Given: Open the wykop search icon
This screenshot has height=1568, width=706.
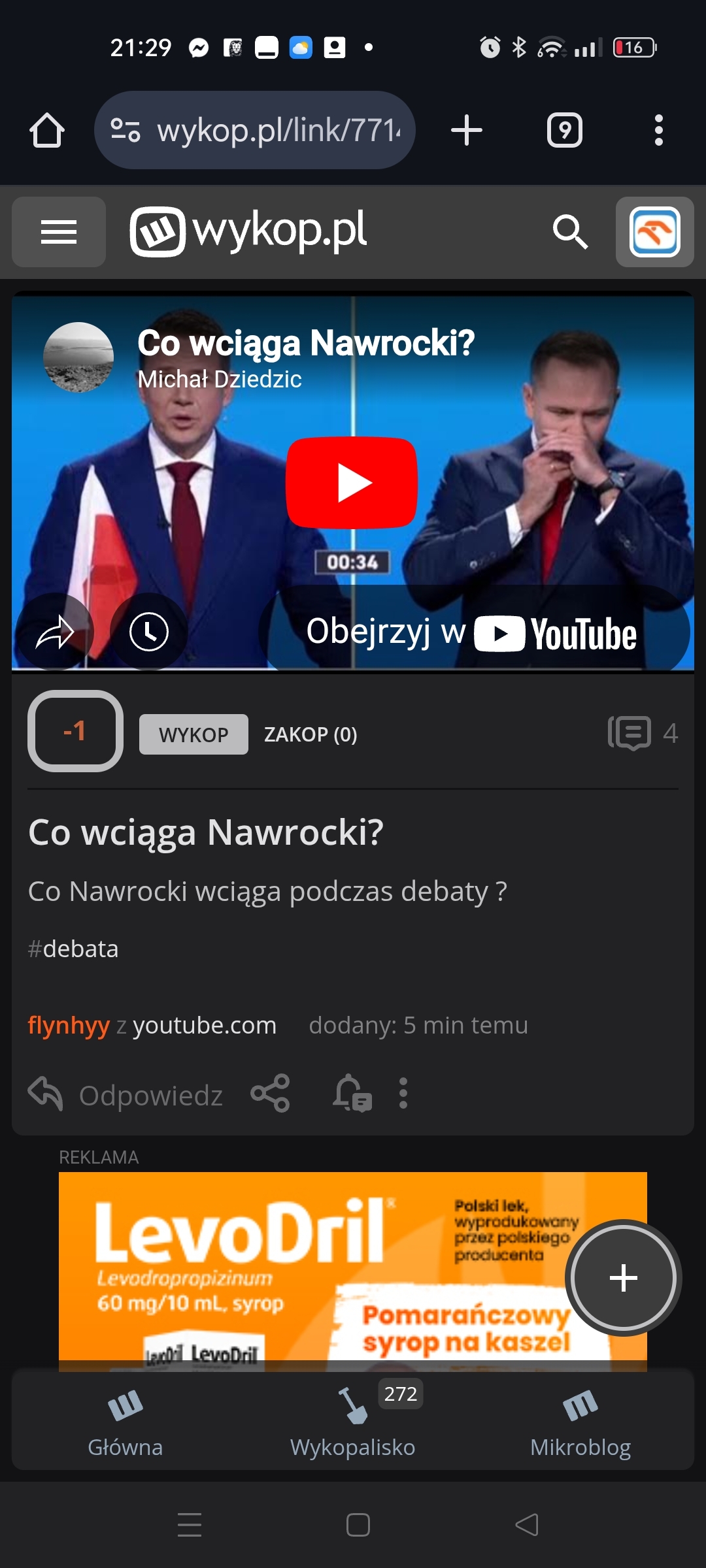Looking at the screenshot, I should pyautogui.click(x=570, y=232).
